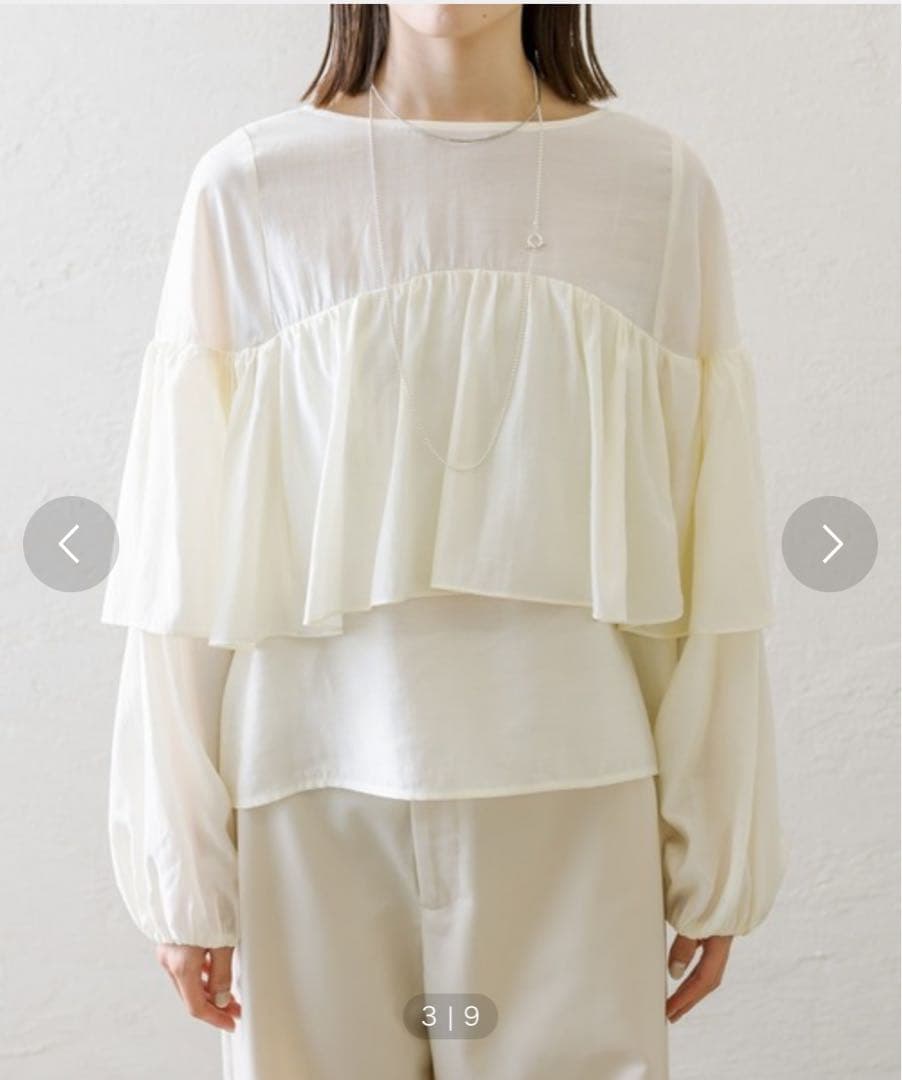Viewport: 902px width, 1080px height.
Task: Show the next product image
Action: (x=829, y=544)
